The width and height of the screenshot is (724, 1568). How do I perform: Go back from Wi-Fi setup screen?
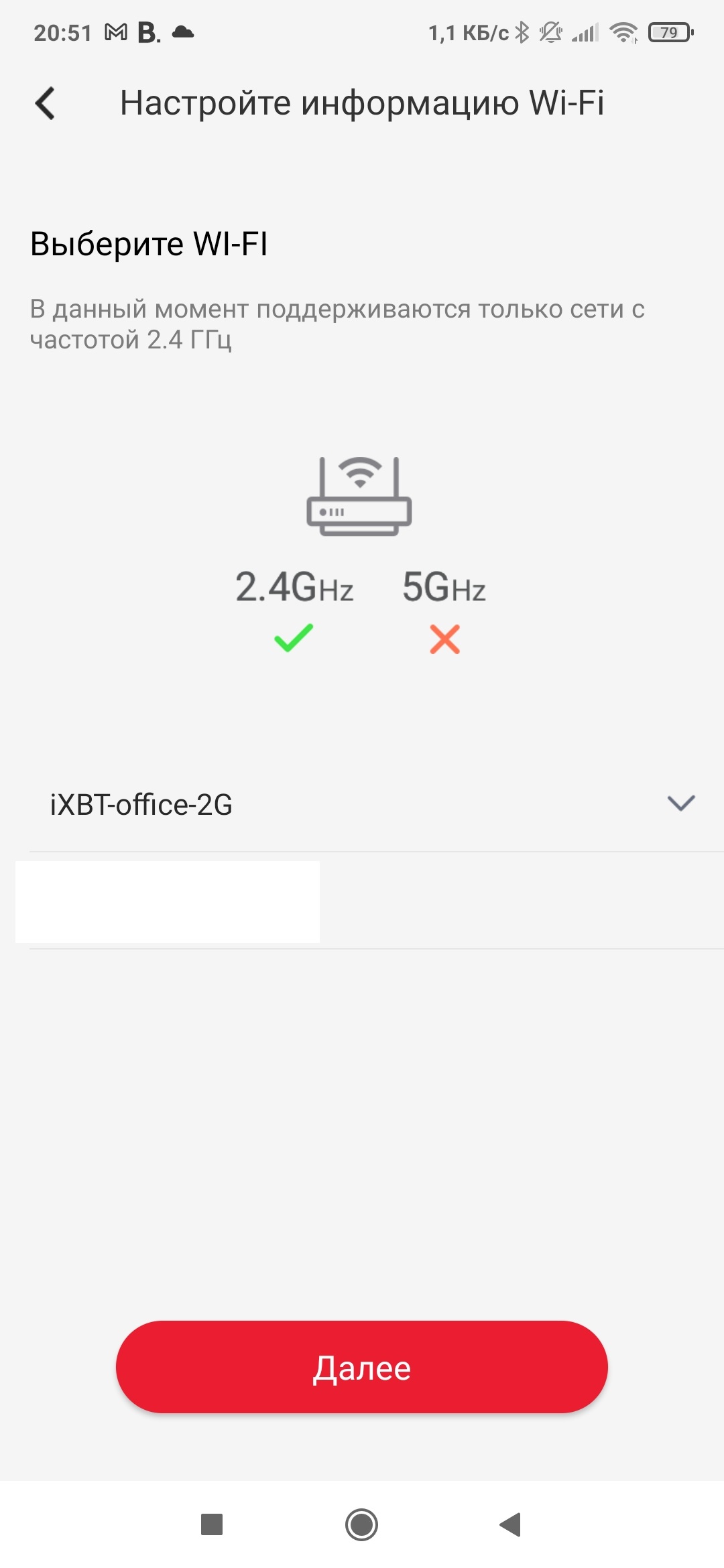[45, 104]
